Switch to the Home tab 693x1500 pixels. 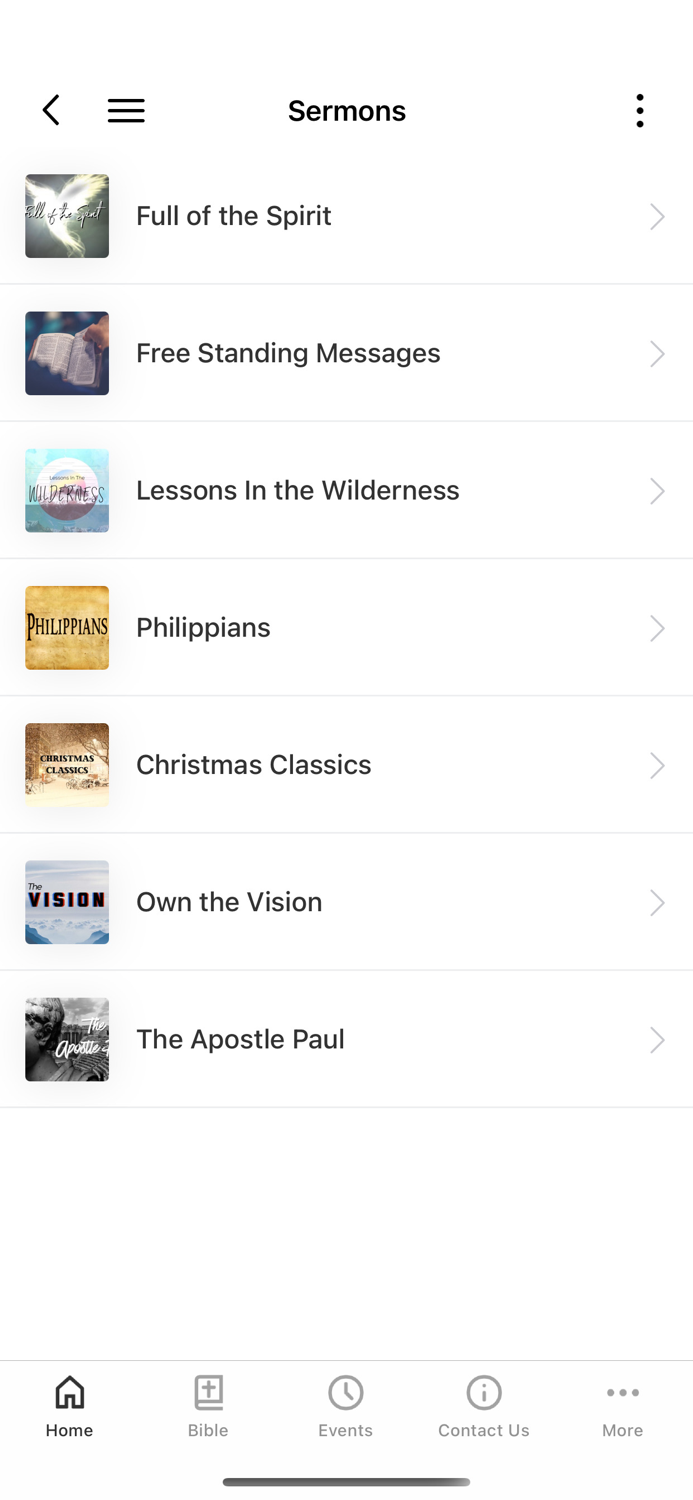coord(69,1406)
